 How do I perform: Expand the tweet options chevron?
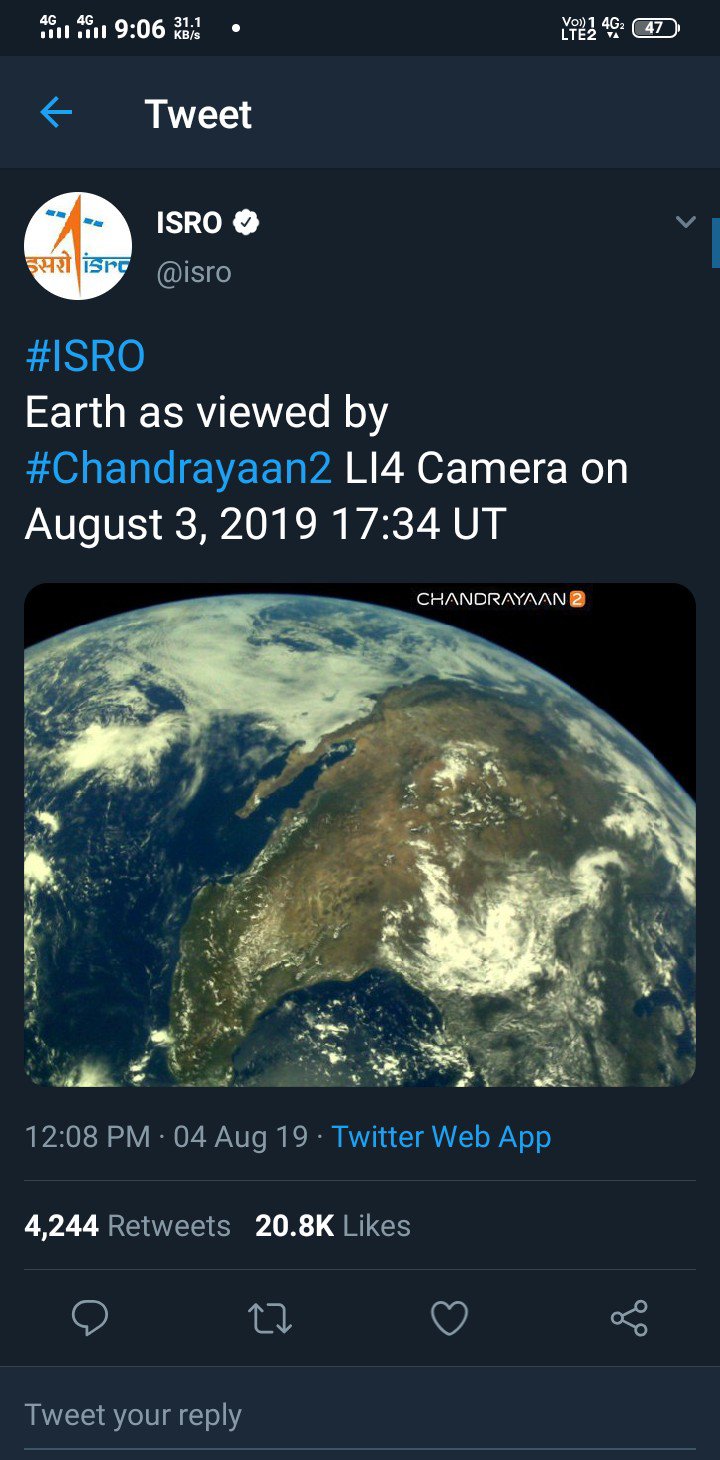click(x=685, y=222)
